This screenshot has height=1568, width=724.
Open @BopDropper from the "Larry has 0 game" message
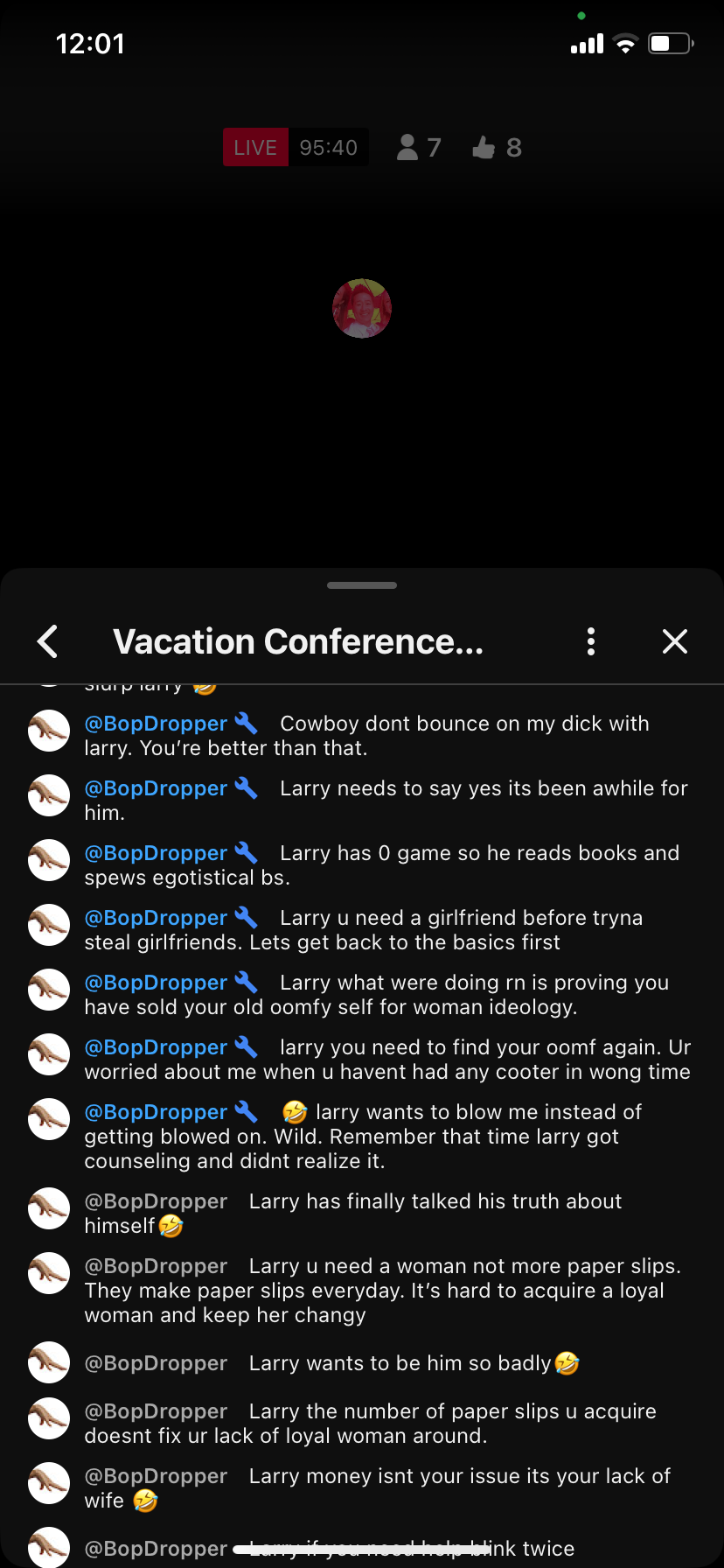(156, 853)
